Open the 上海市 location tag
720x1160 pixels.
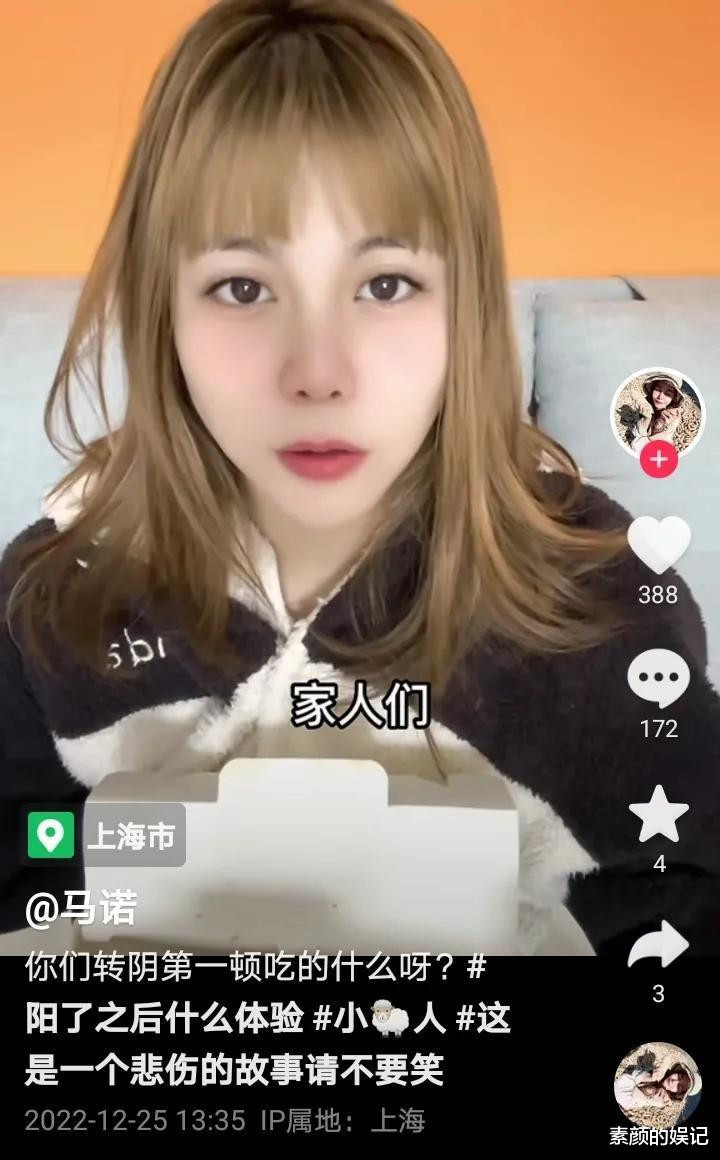coord(104,835)
